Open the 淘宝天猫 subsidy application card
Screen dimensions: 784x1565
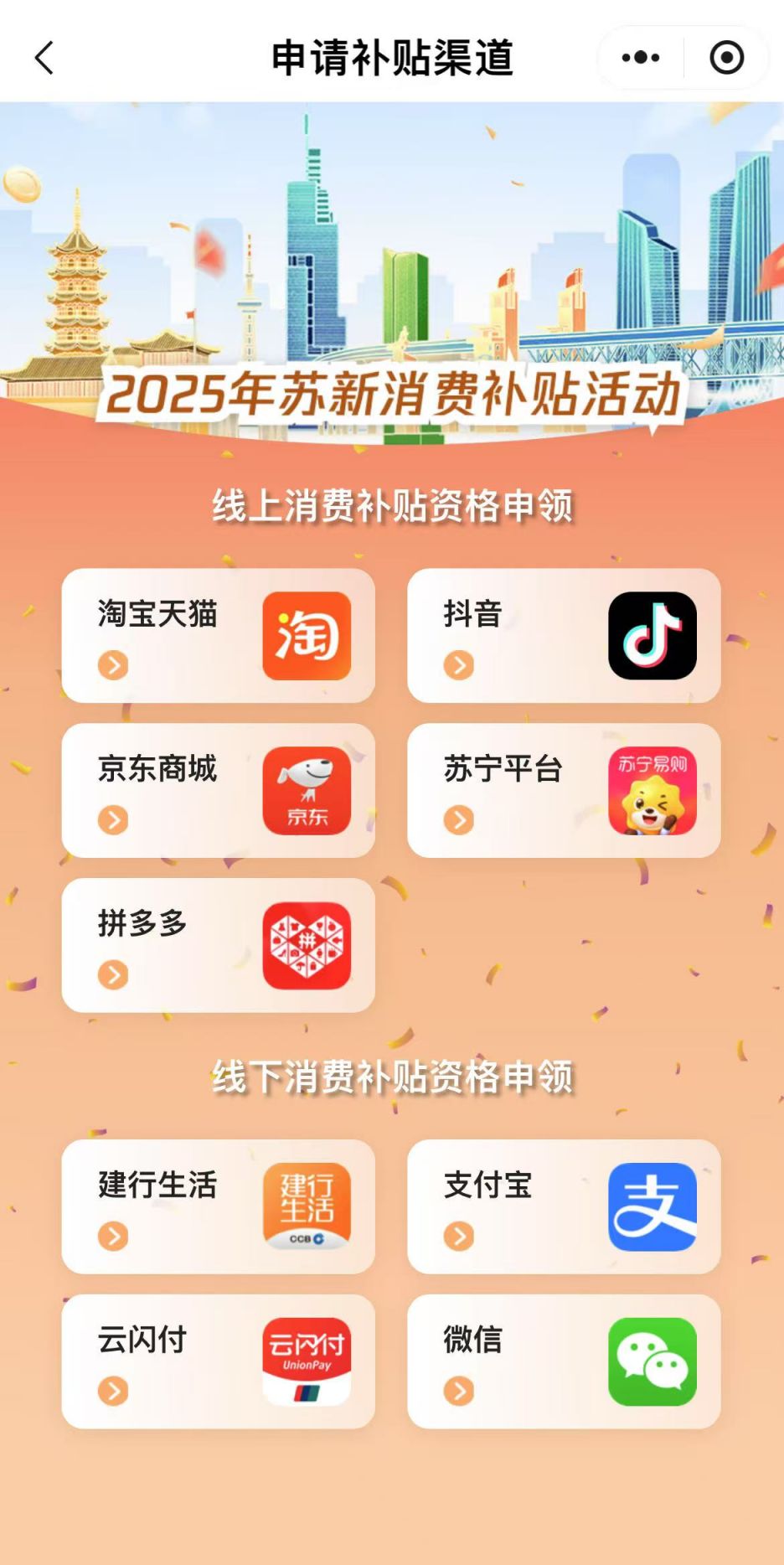[218, 635]
